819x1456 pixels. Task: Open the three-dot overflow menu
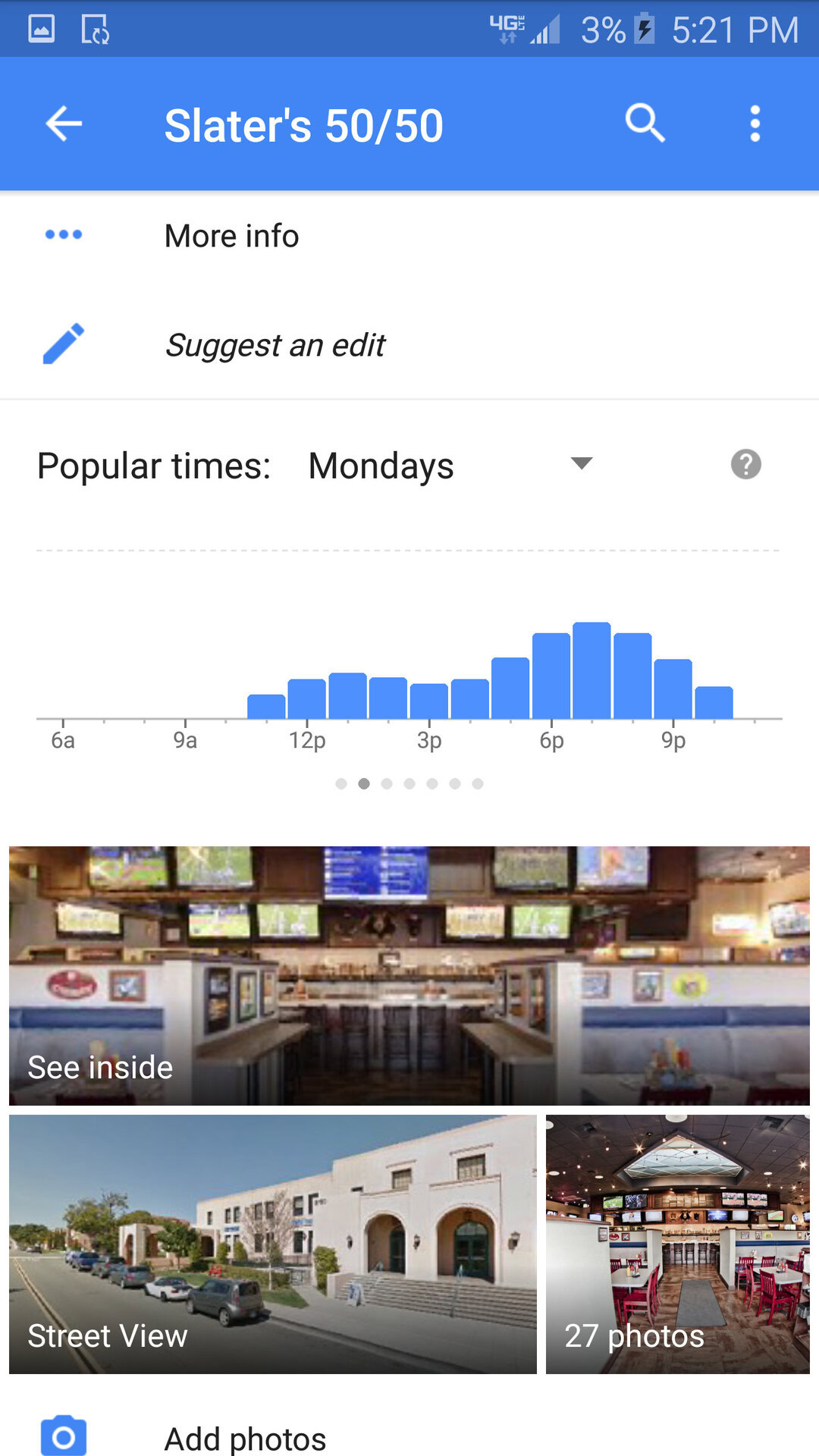pos(755,124)
